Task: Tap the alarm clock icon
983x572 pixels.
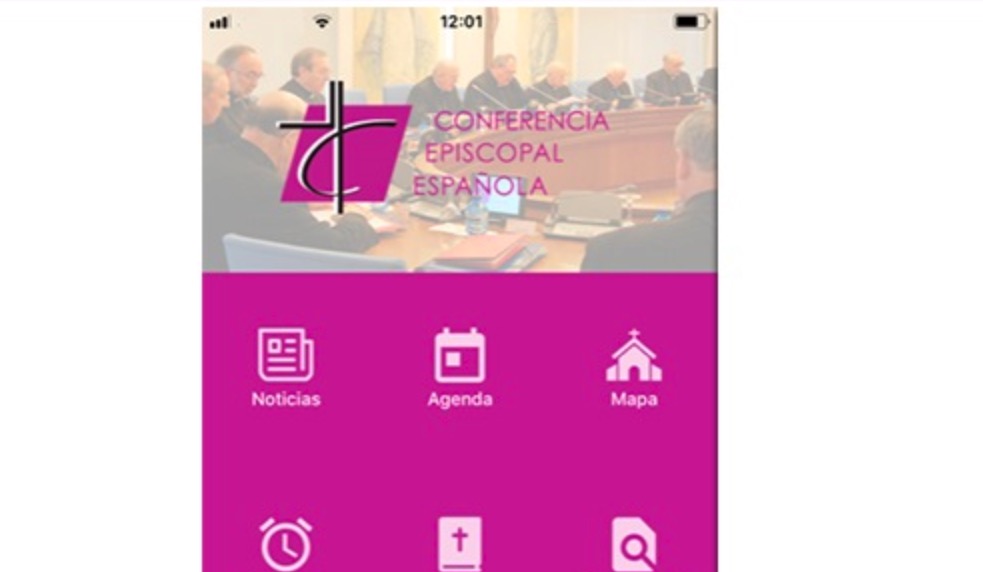Action: coord(286,545)
